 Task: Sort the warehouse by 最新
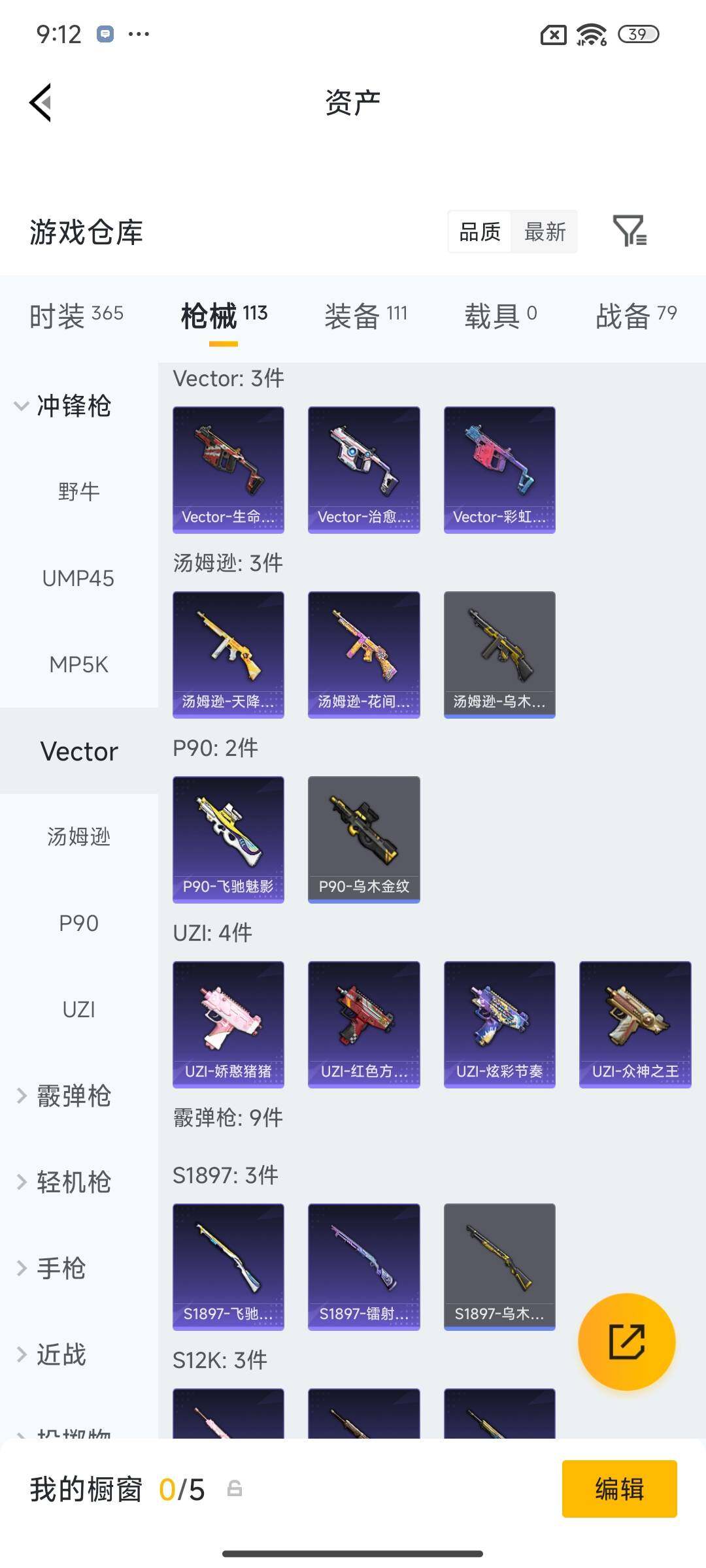[x=545, y=231]
